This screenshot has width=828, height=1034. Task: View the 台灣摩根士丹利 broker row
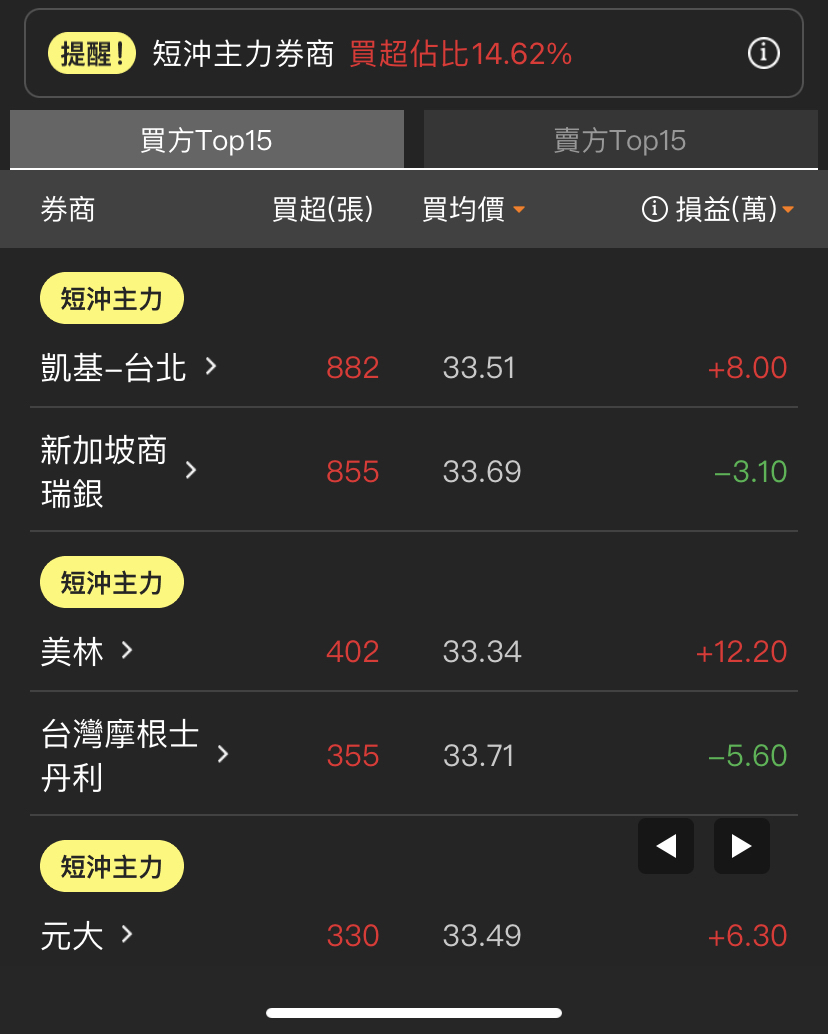(x=135, y=755)
